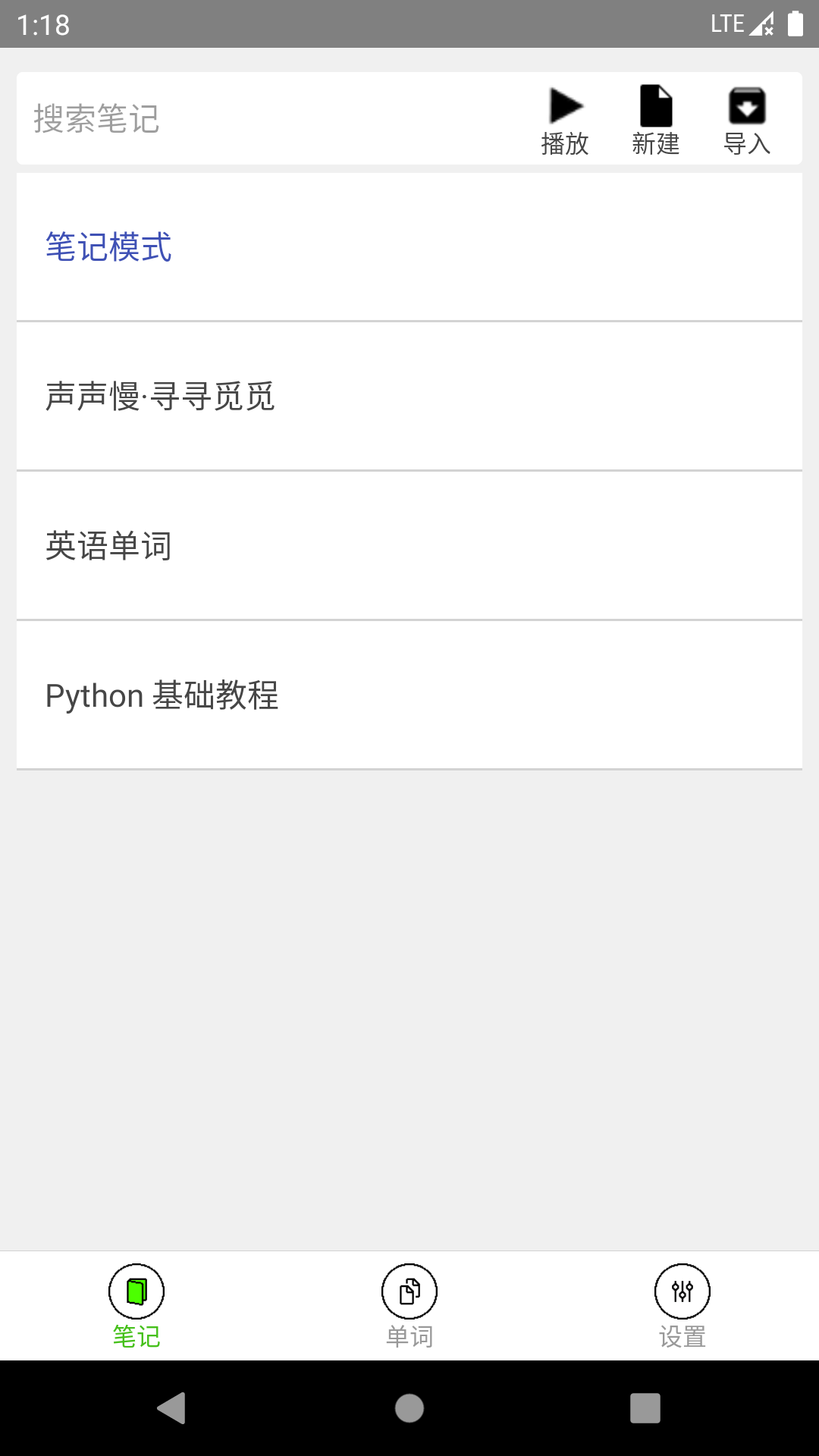Switch to the 单词 tab

tap(409, 1308)
